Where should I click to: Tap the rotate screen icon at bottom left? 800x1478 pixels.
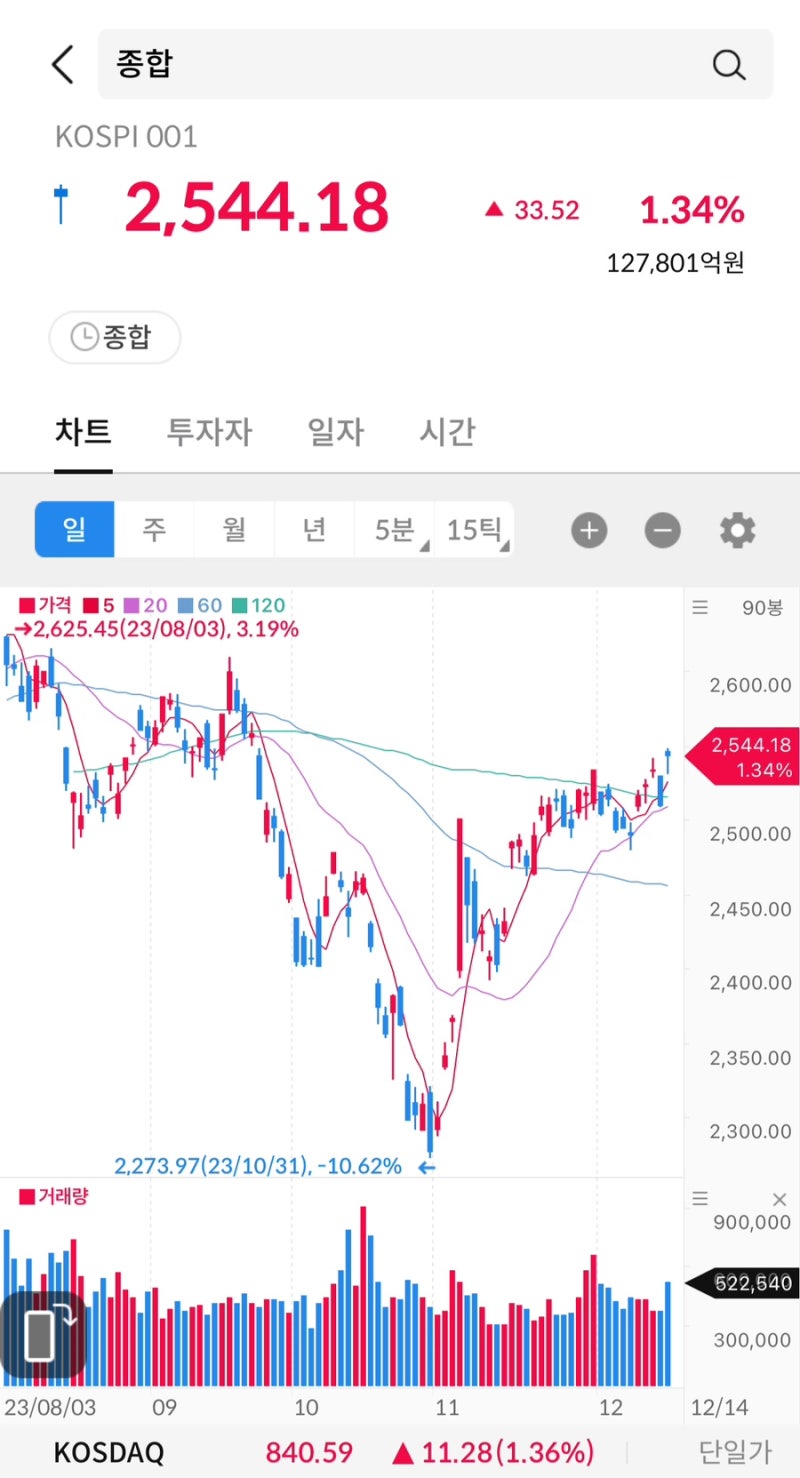click(x=42, y=1334)
